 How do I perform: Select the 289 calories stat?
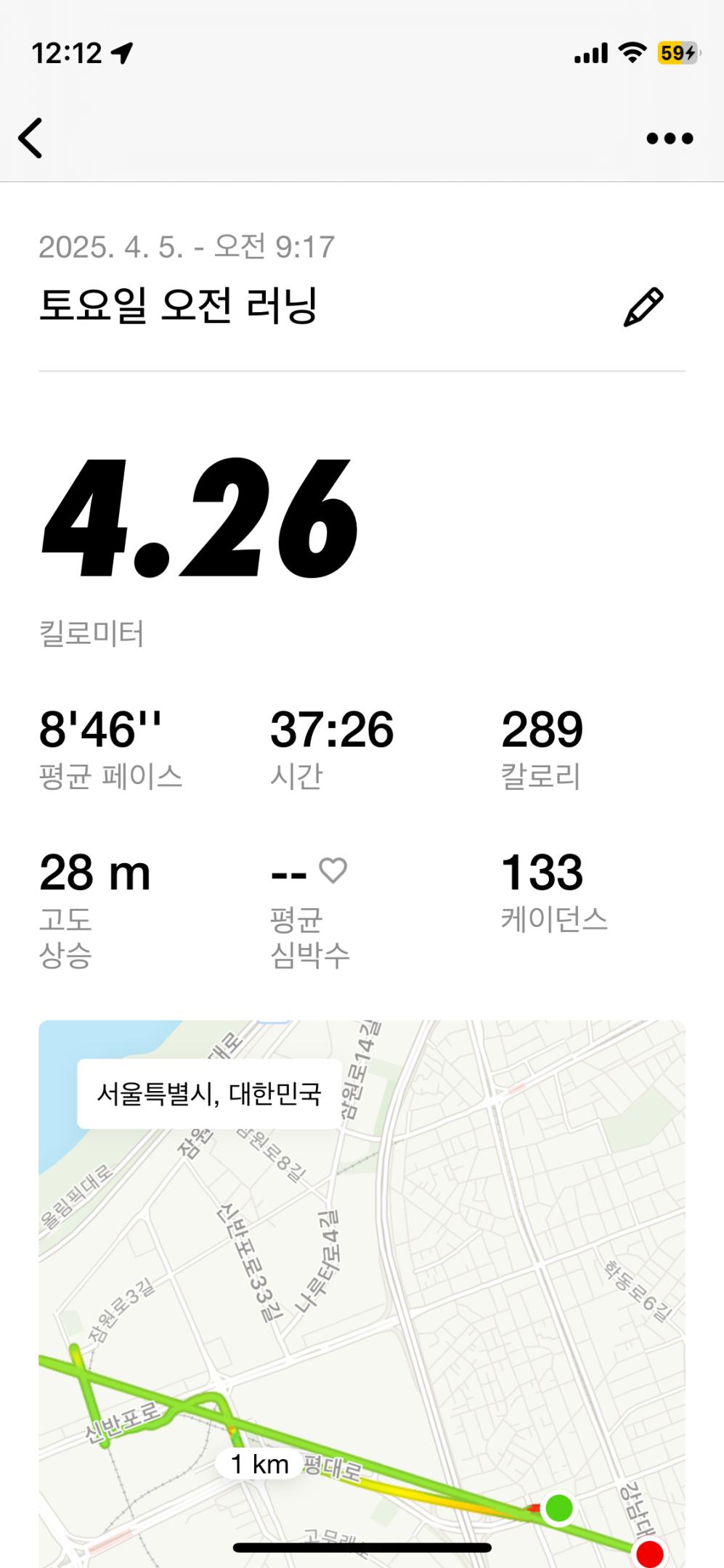click(x=541, y=733)
